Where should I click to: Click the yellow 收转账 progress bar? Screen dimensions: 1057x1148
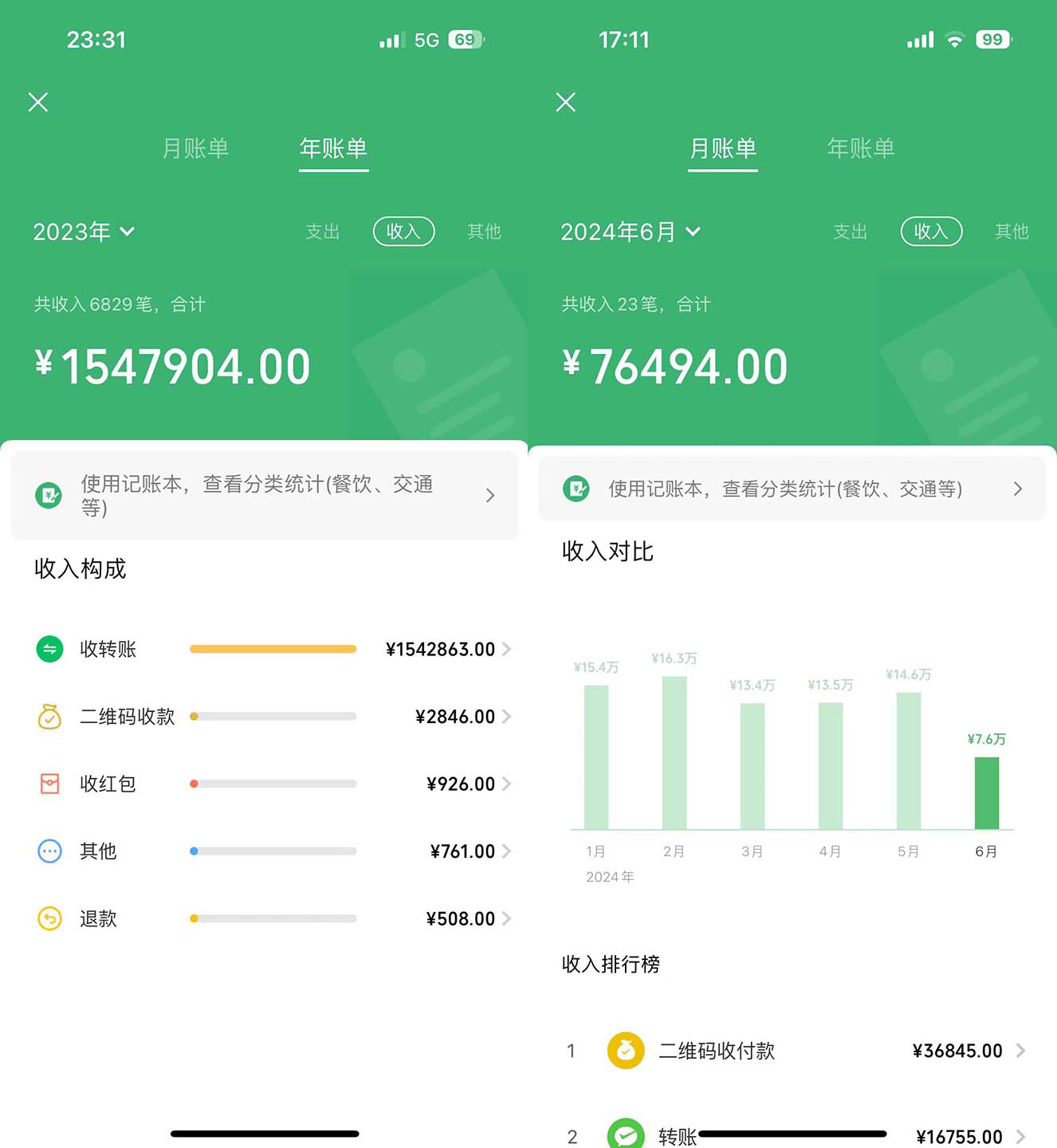[x=272, y=649]
